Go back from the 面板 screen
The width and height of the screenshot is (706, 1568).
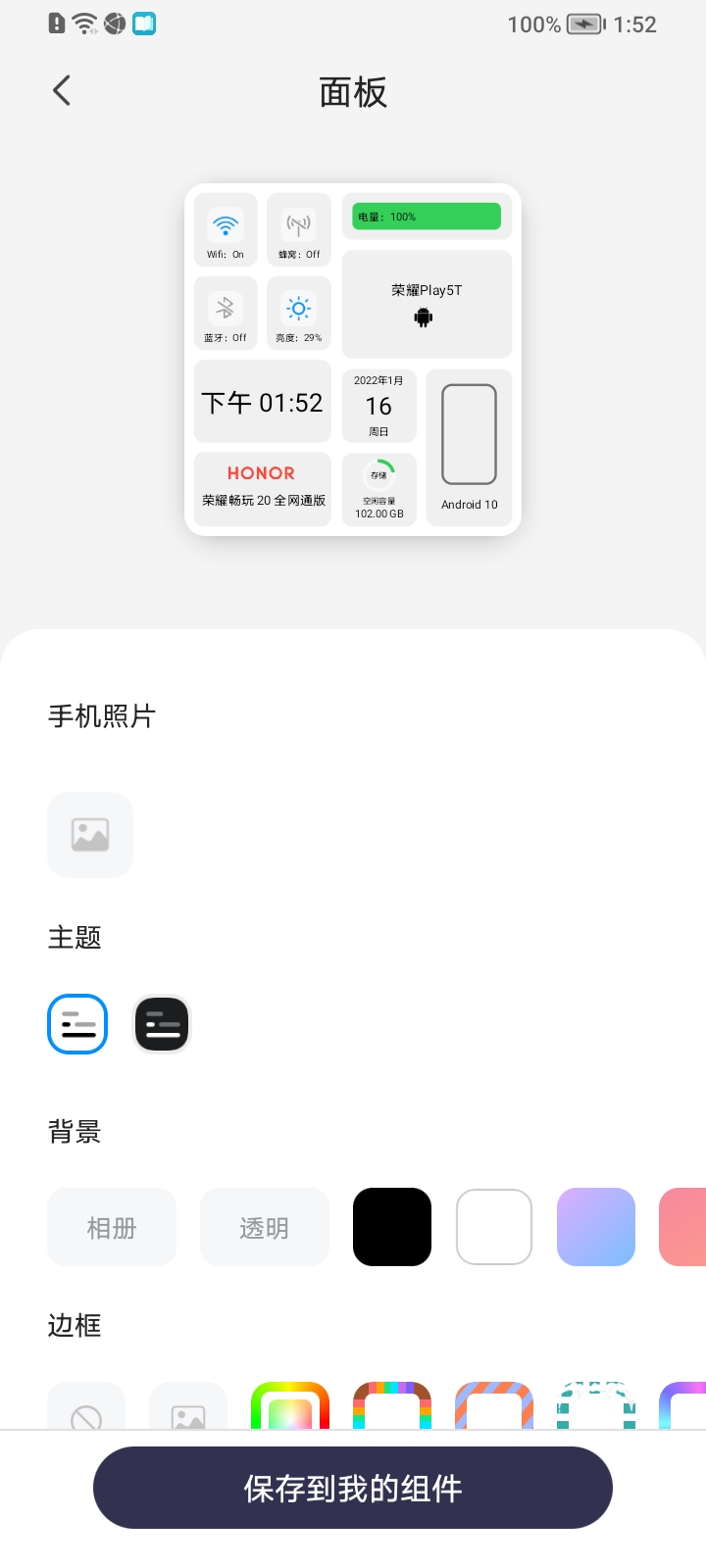point(62,91)
